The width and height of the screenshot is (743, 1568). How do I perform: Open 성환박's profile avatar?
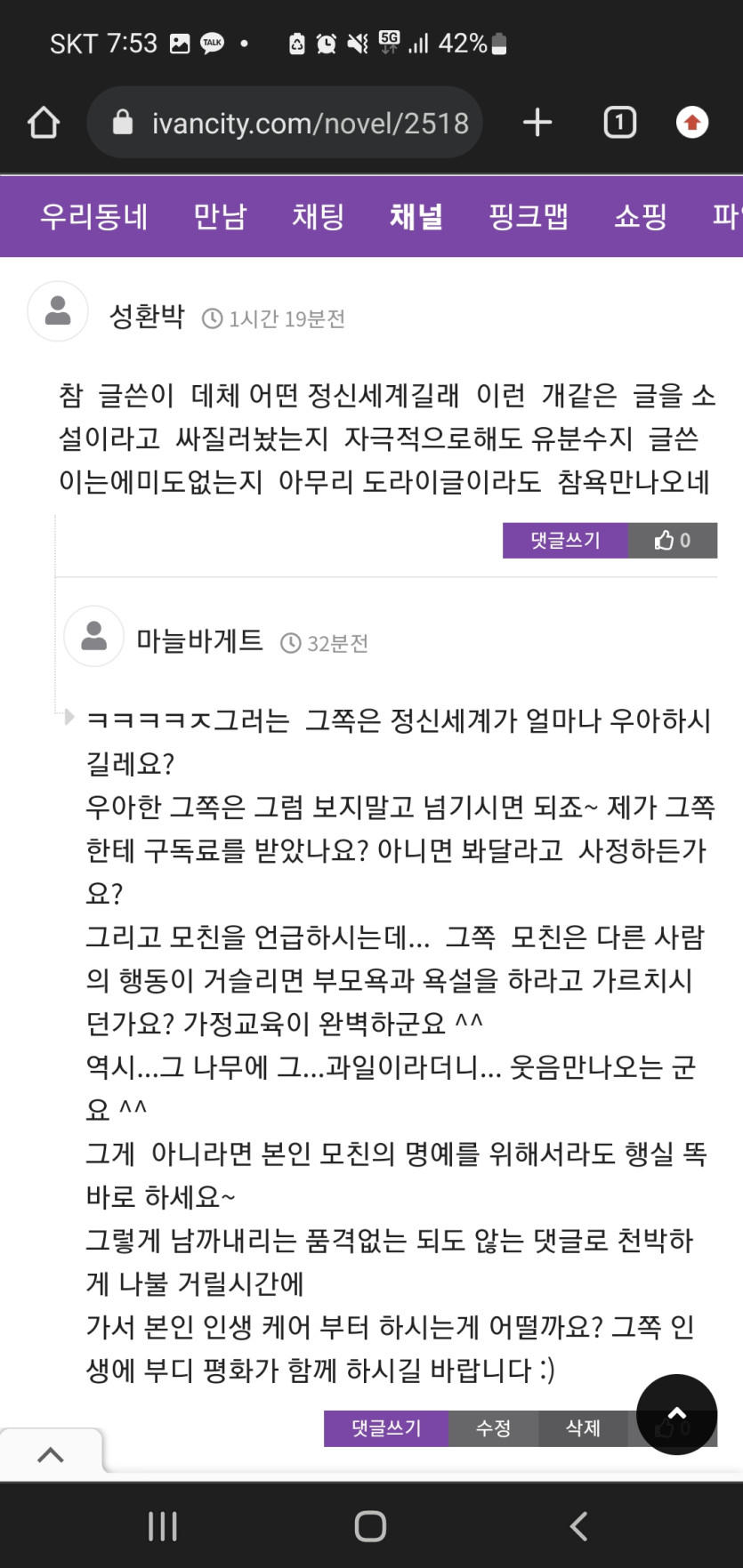point(58,311)
